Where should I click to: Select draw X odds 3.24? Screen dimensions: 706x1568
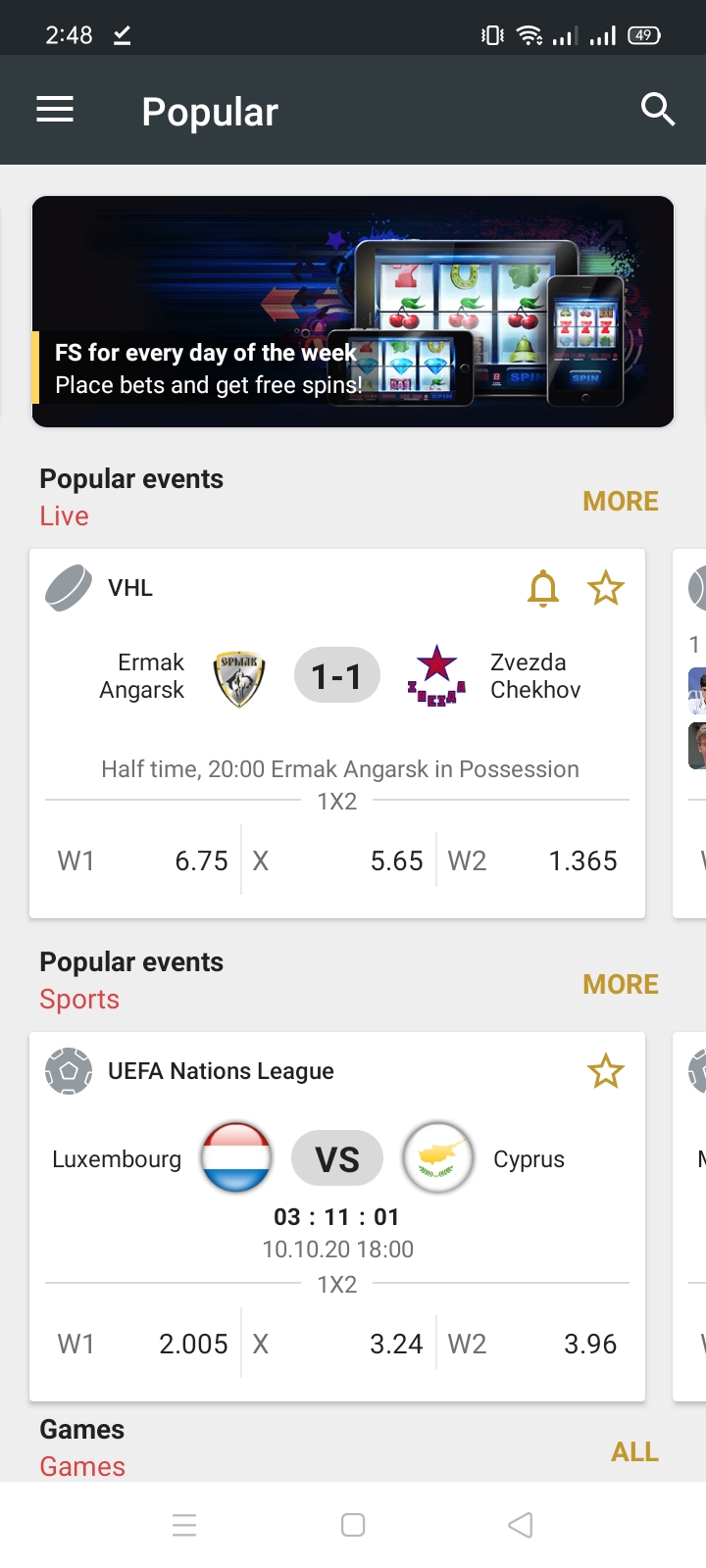(x=338, y=1344)
